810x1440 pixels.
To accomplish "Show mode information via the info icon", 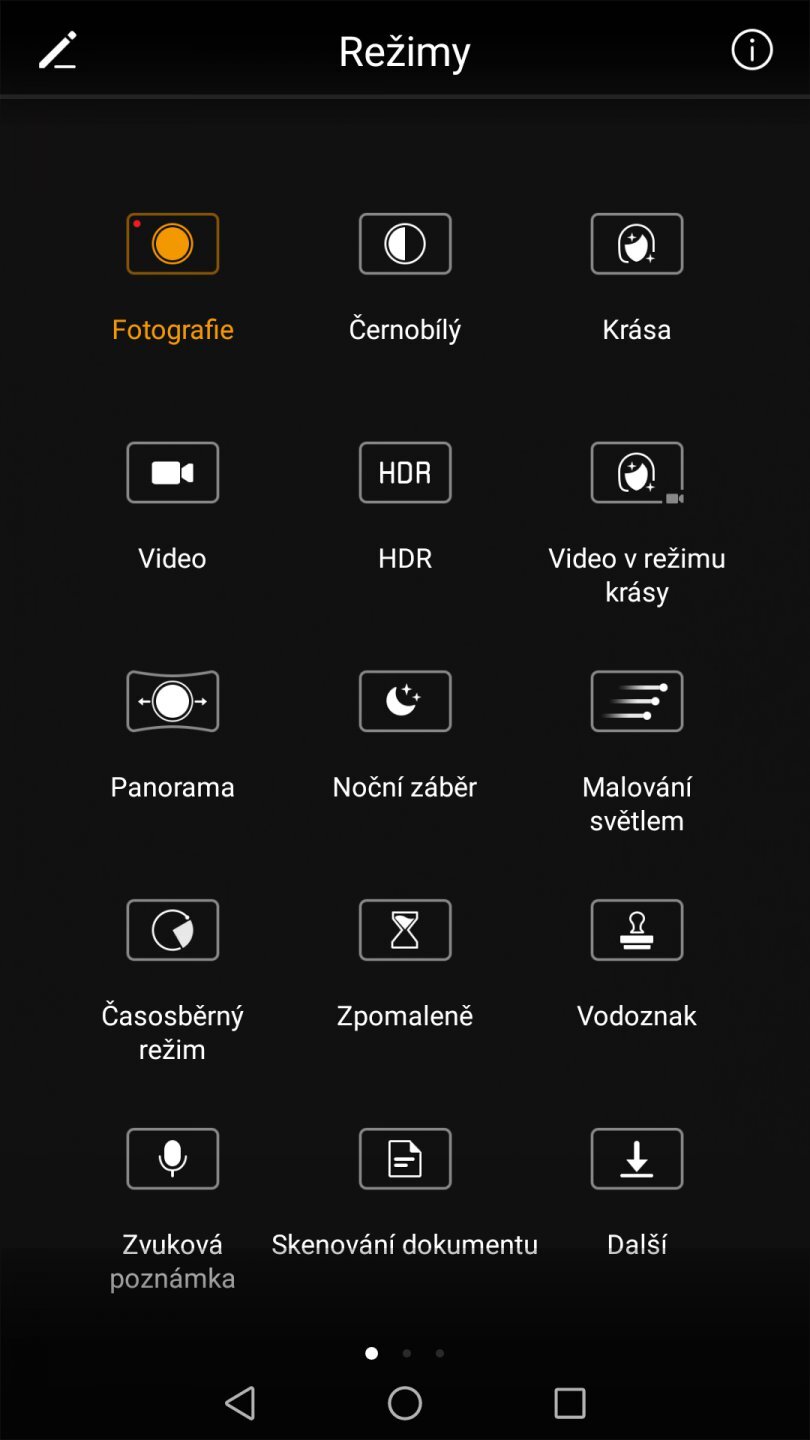I will pyautogui.click(x=751, y=50).
